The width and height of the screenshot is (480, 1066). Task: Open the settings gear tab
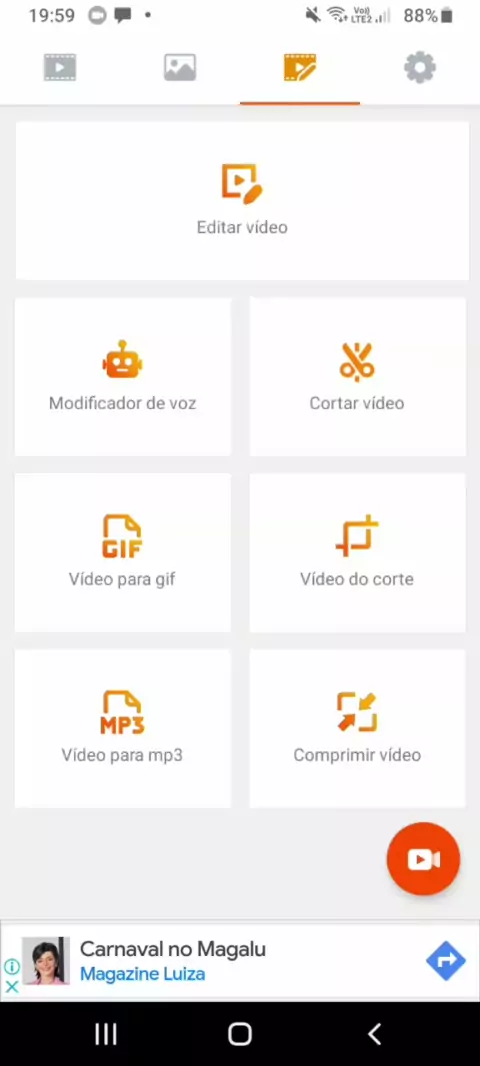tap(419, 68)
